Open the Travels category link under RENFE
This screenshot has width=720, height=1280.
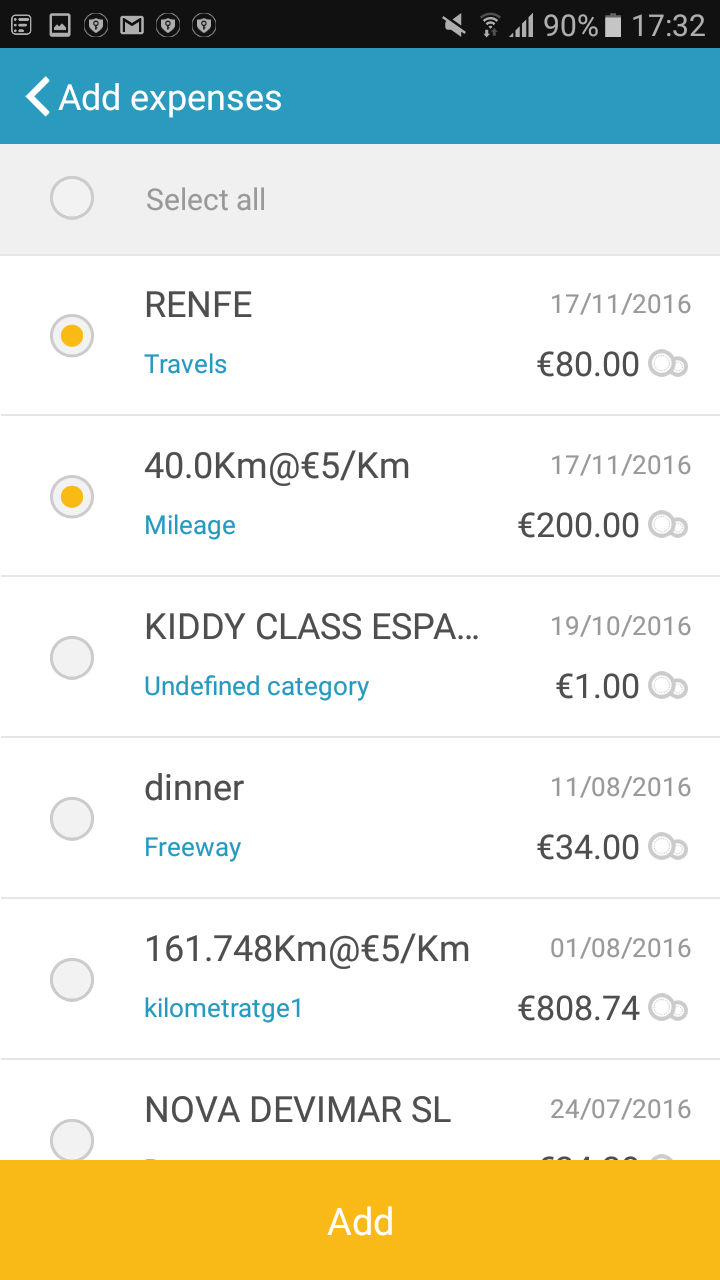click(185, 364)
